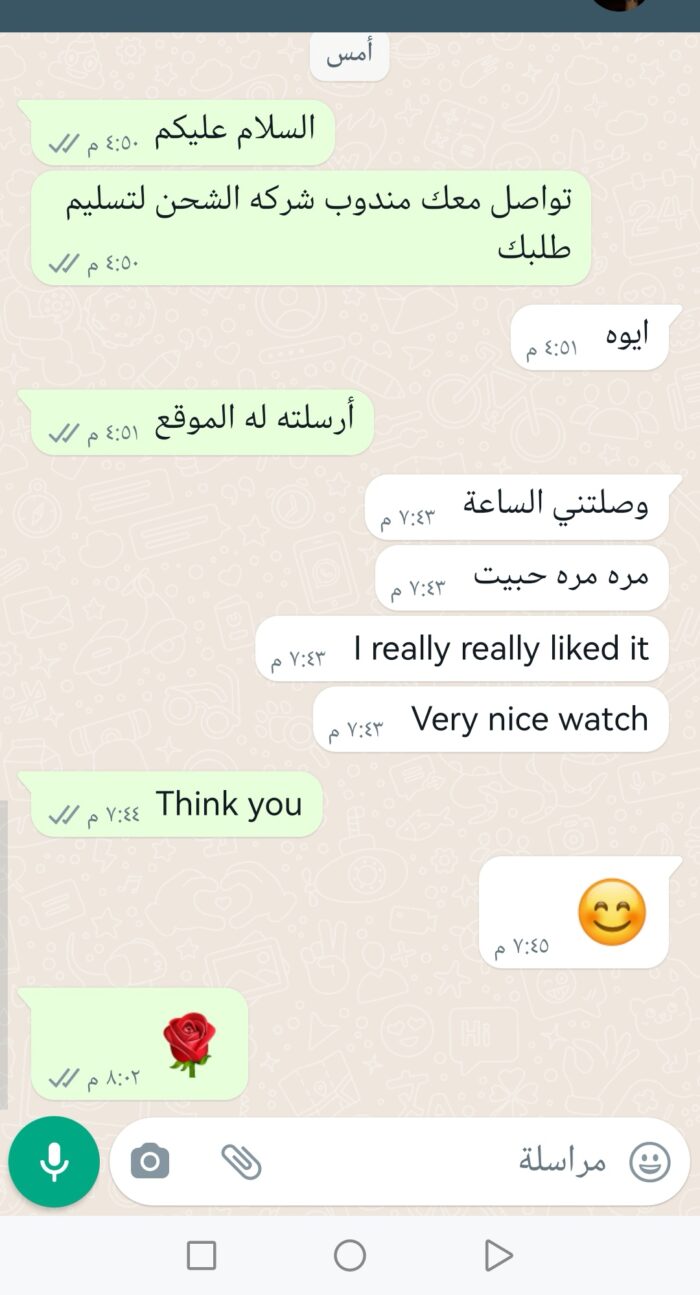Viewport: 700px width, 1295px height.
Task: Focus the مراسلة message input field
Action: 450,1162
